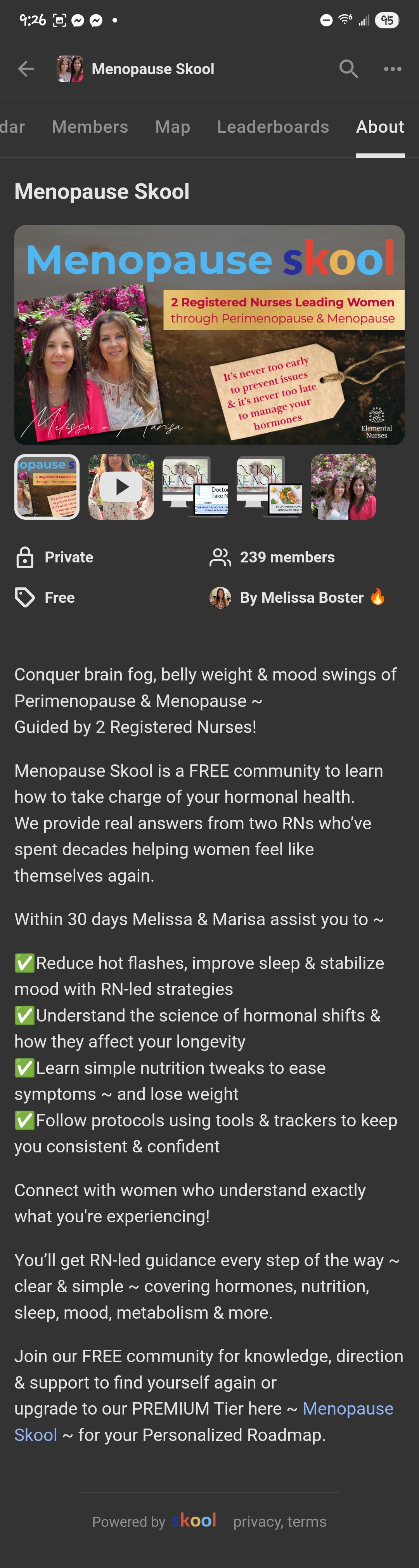This screenshot has width=419, height=1568.
Task: Open the terms link
Action: pos(307,1522)
